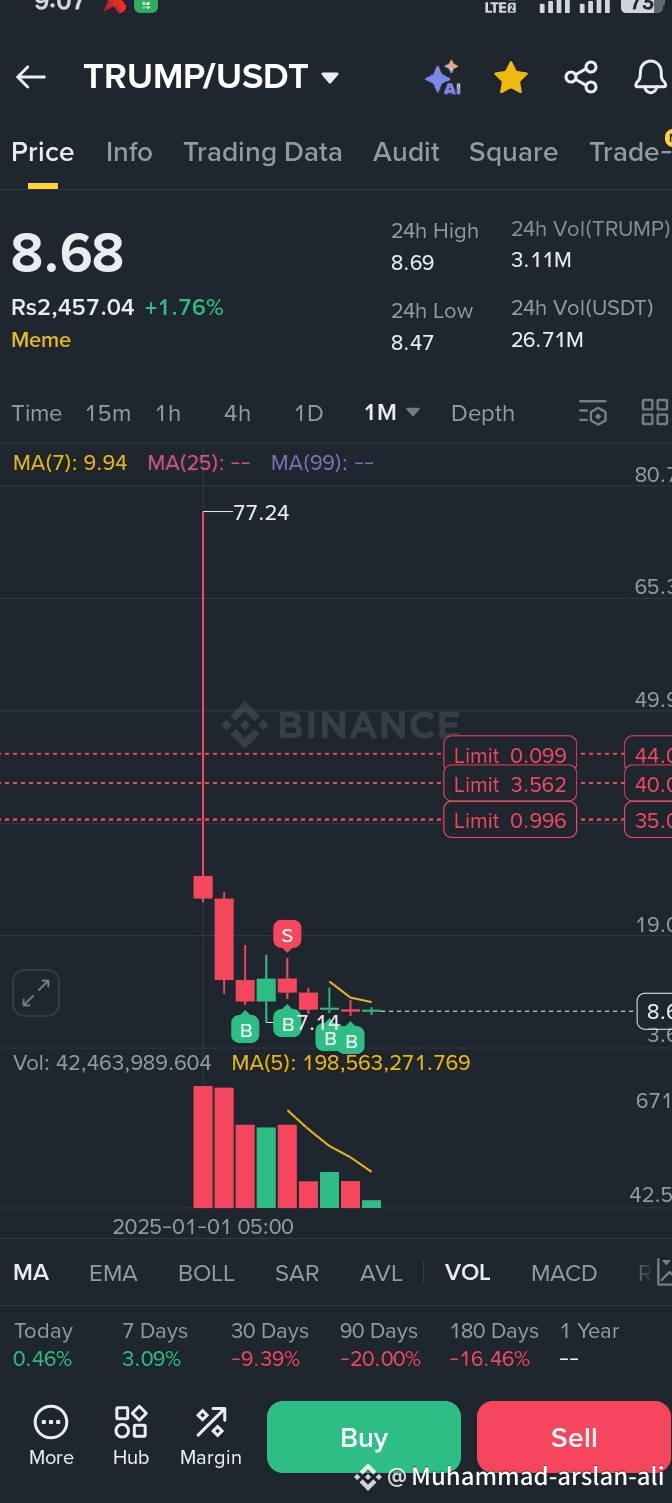Open price alert bell

tap(651, 78)
